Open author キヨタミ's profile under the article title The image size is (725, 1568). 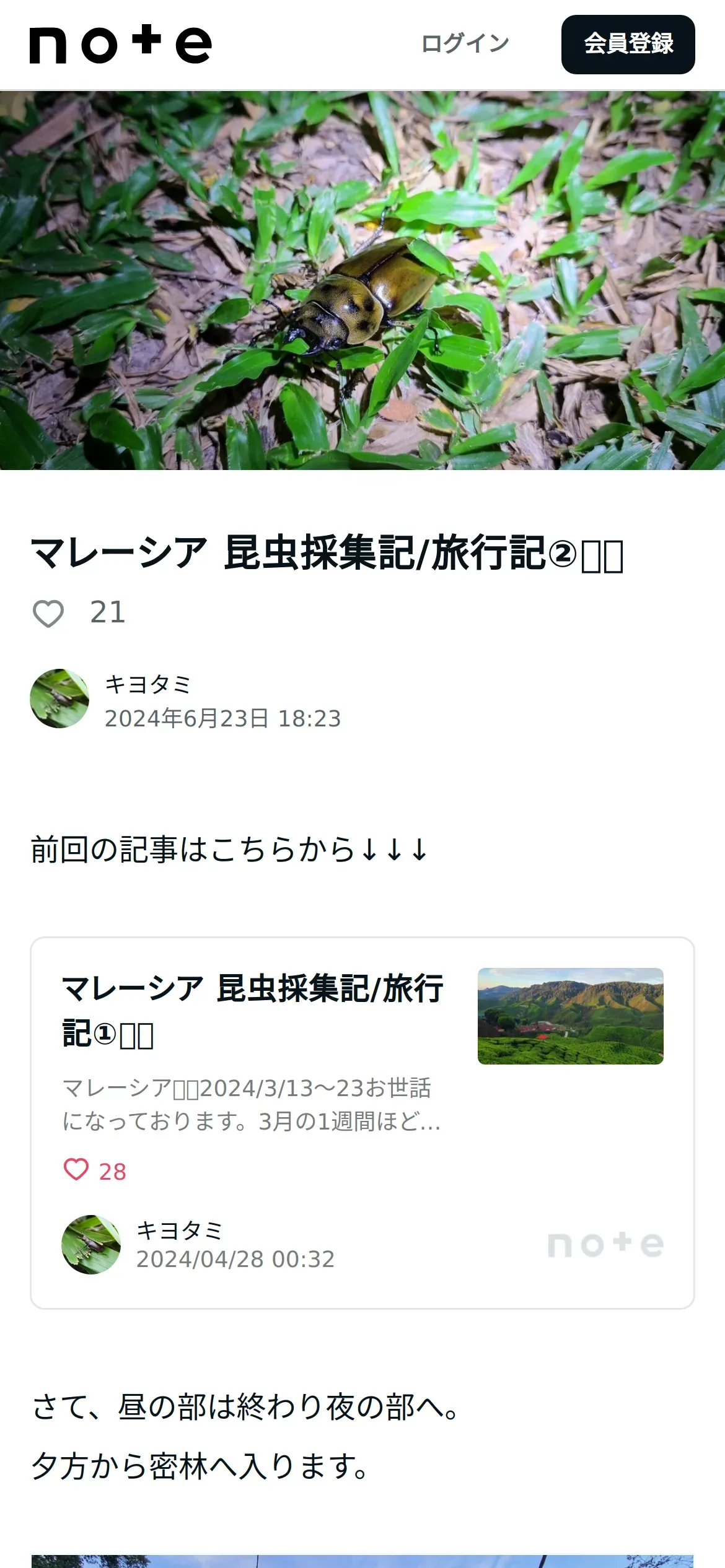(x=147, y=685)
